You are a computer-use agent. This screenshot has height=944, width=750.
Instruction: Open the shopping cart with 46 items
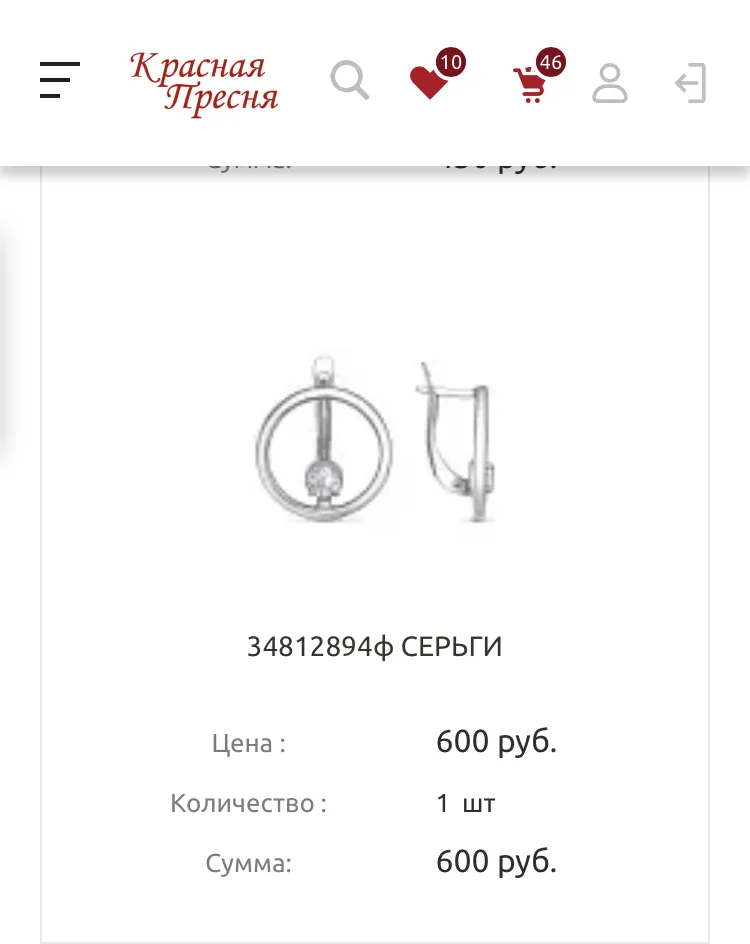click(x=530, y=83)
